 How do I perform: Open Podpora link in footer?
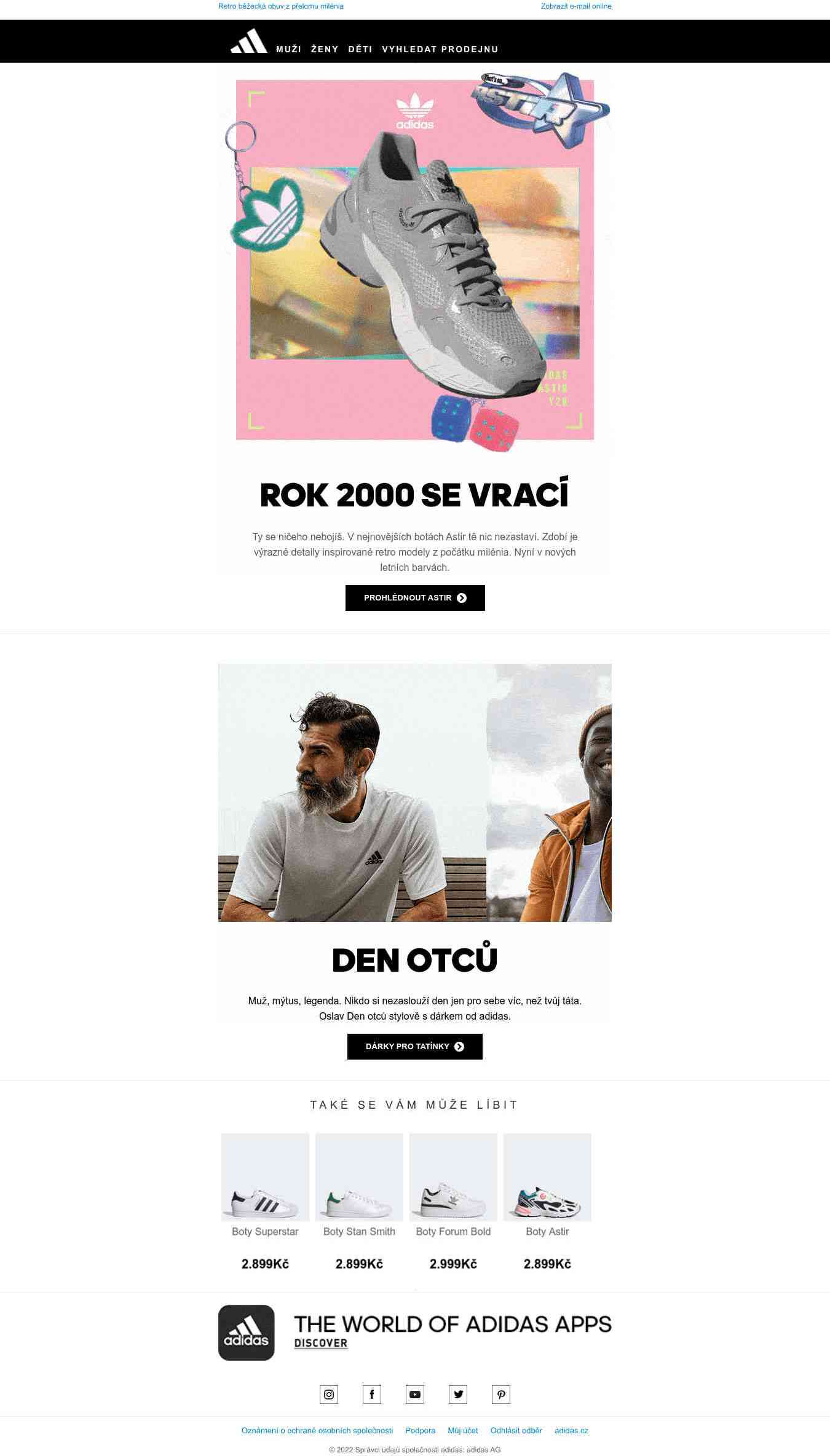(420, 1430)
